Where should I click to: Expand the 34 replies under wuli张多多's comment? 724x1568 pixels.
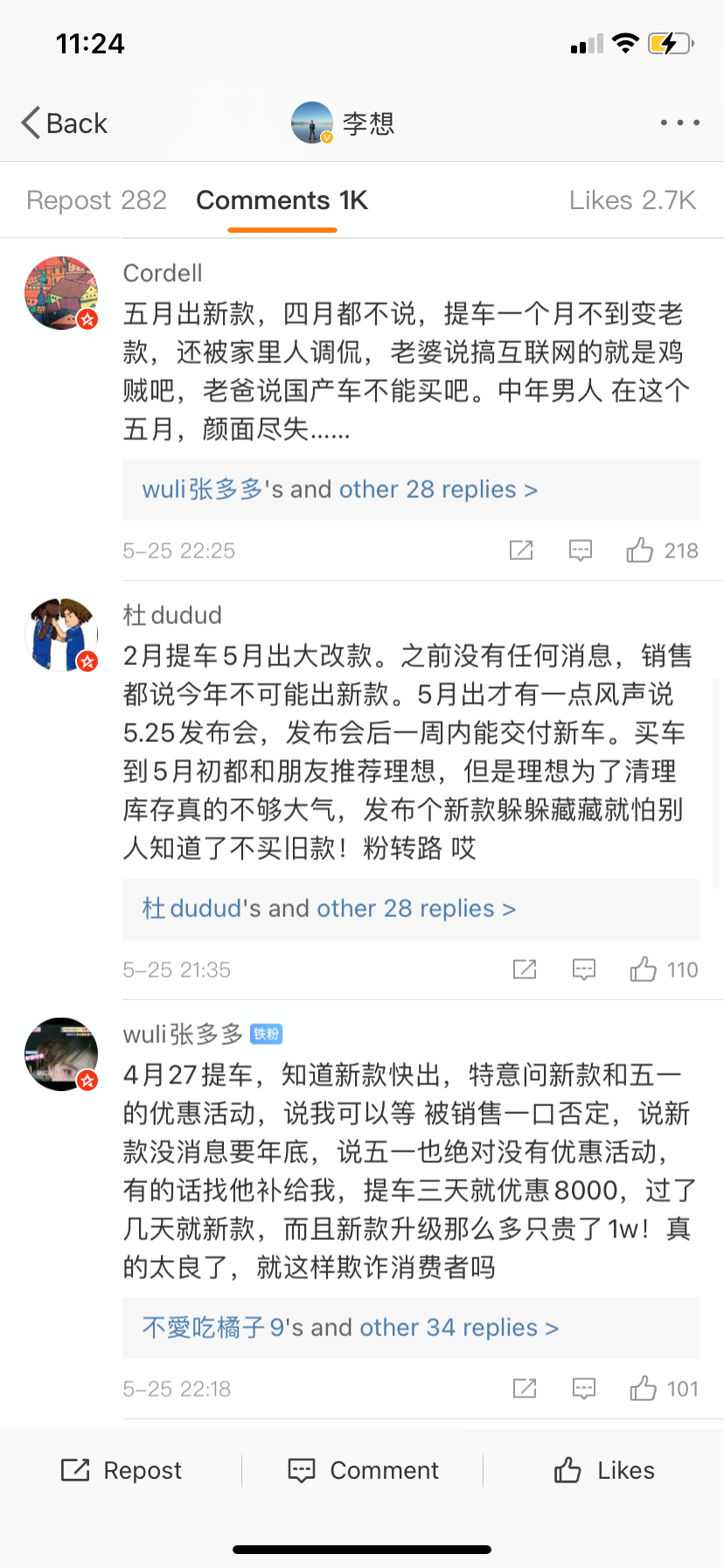coord(411,1327)
